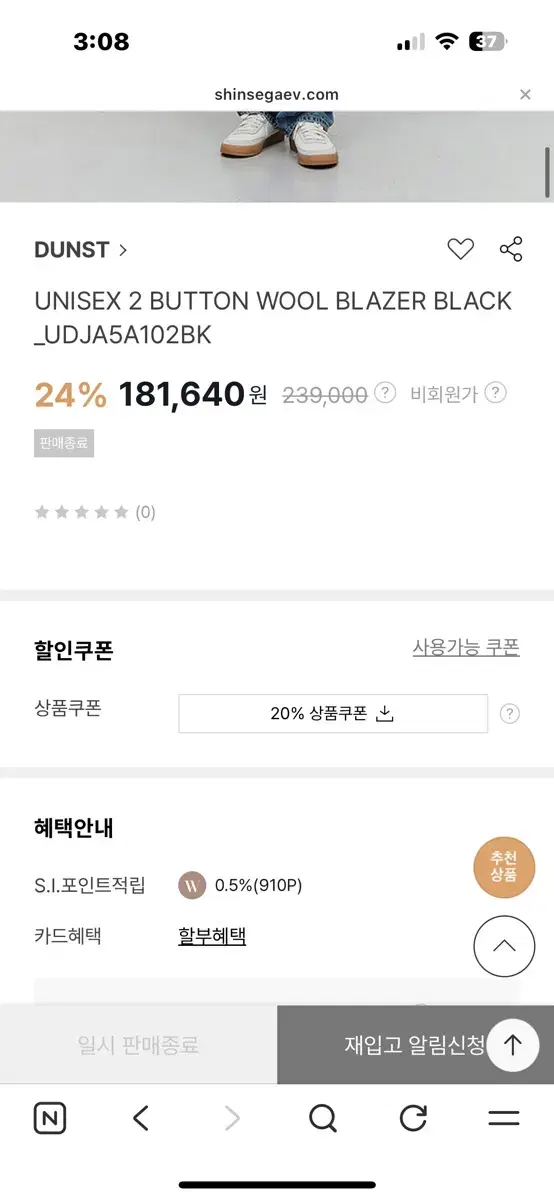Open the 추천 상품 floating button
Image resolution: width=554 pixels, height=1200 pixels.
[x=504, y=867]
